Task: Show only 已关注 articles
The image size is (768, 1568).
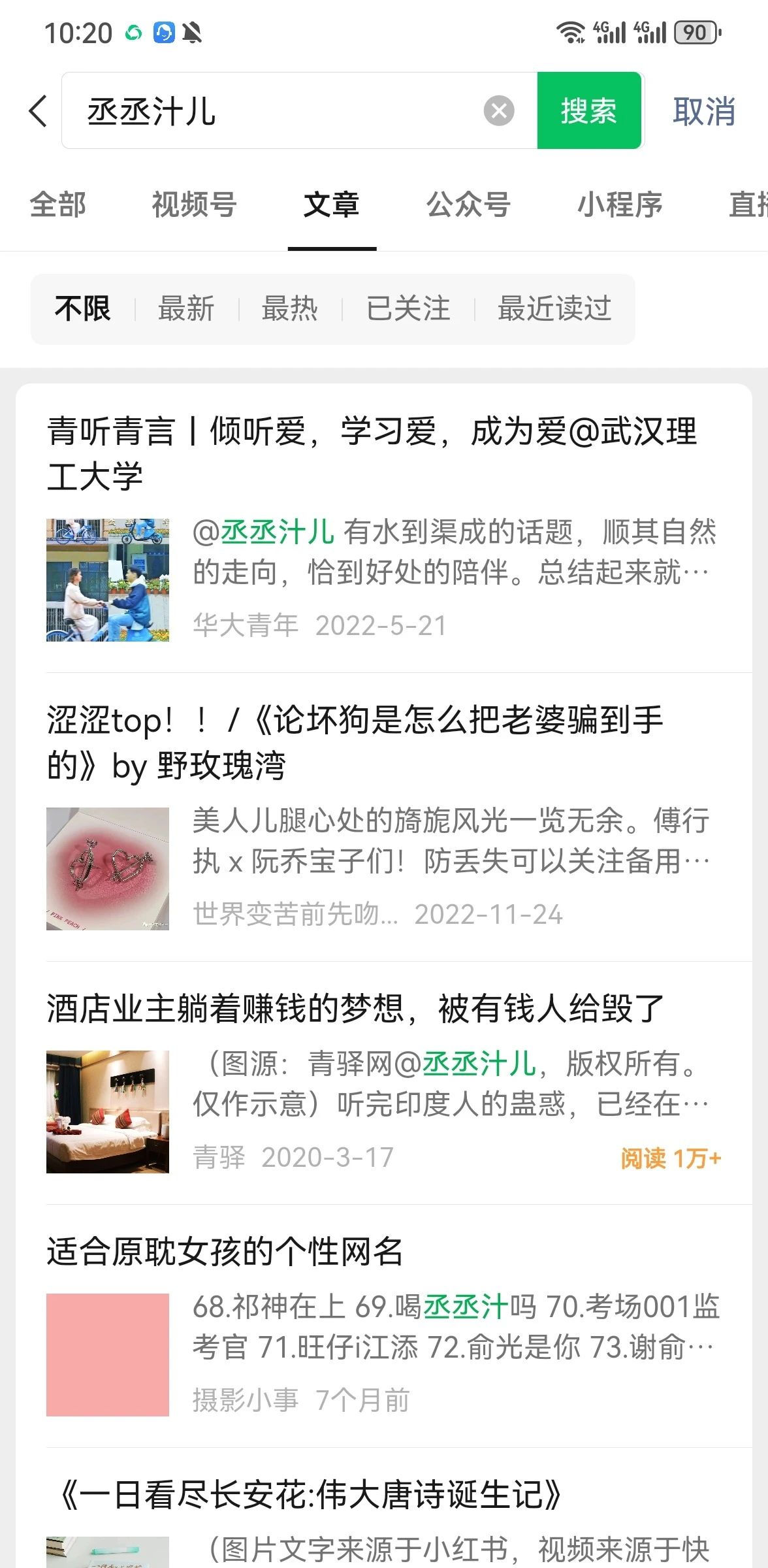Action: tap(408, 309)
